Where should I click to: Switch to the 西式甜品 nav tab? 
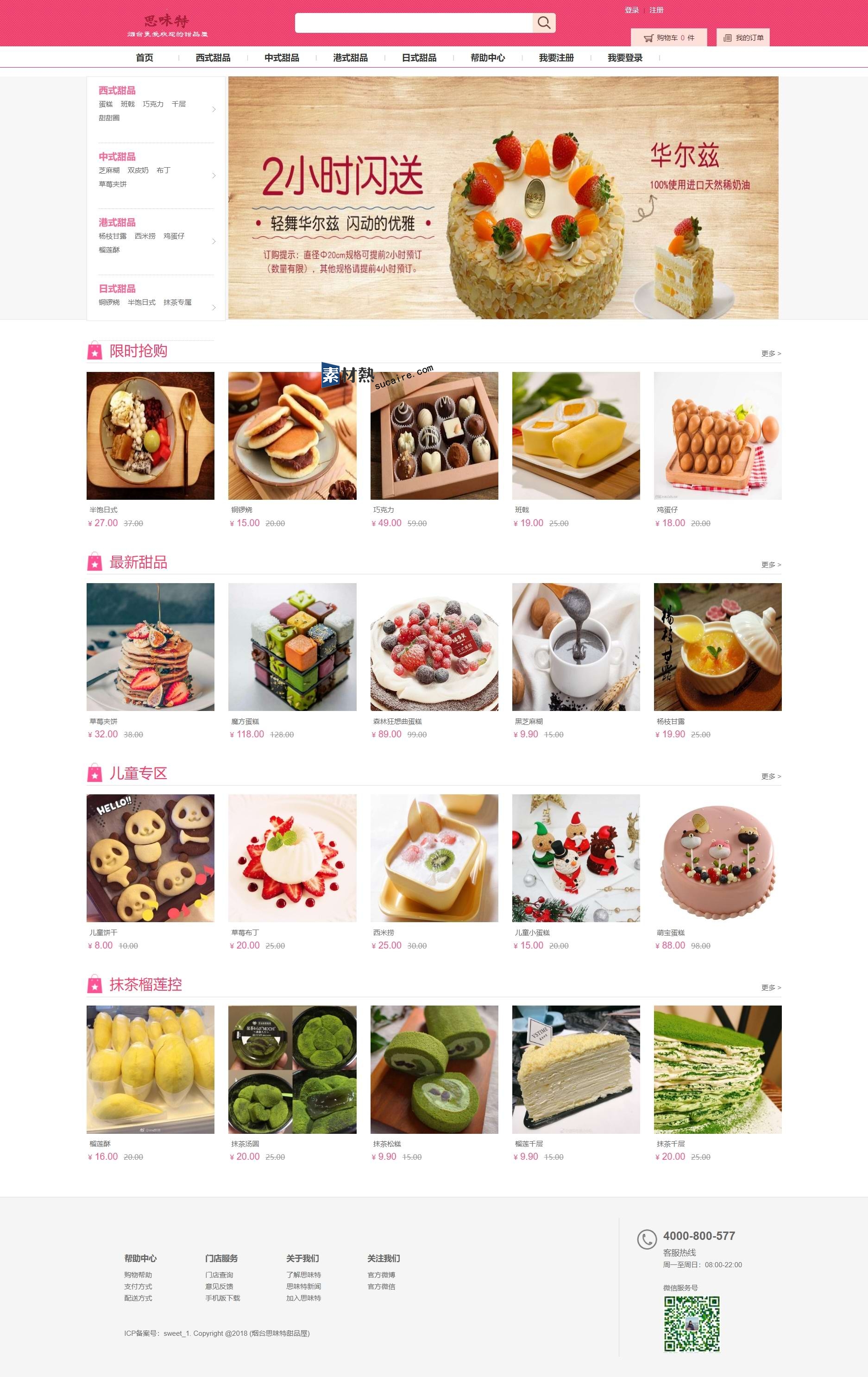(x=213, y=58)
